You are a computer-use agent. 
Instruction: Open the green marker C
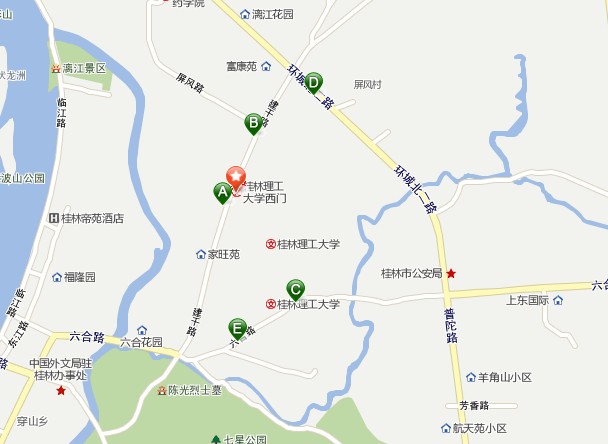pyautogui.click(x=295, y=290)
